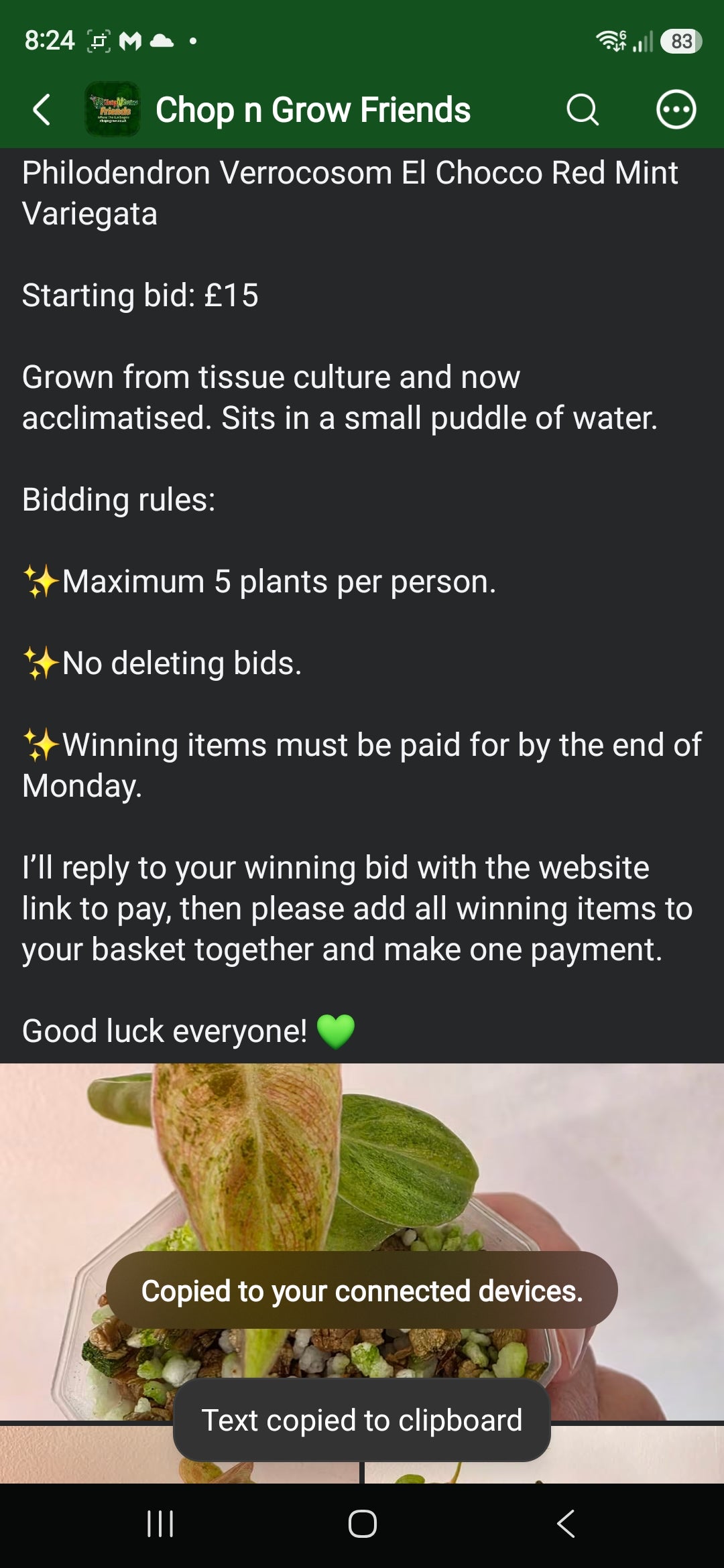
Task: Search within the group
Action: [582, 110]
